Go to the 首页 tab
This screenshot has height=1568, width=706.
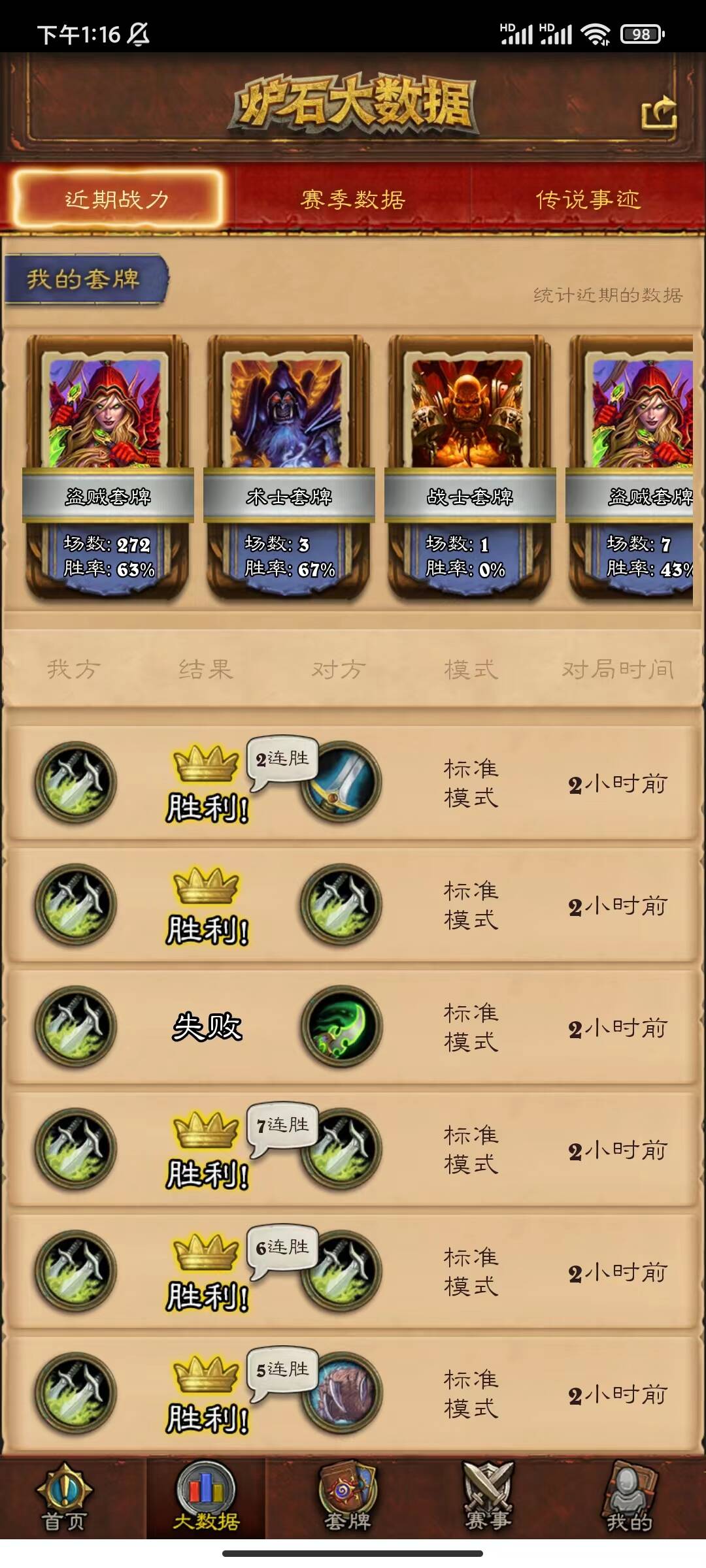pyautogui.click(x=64, y=1499)
